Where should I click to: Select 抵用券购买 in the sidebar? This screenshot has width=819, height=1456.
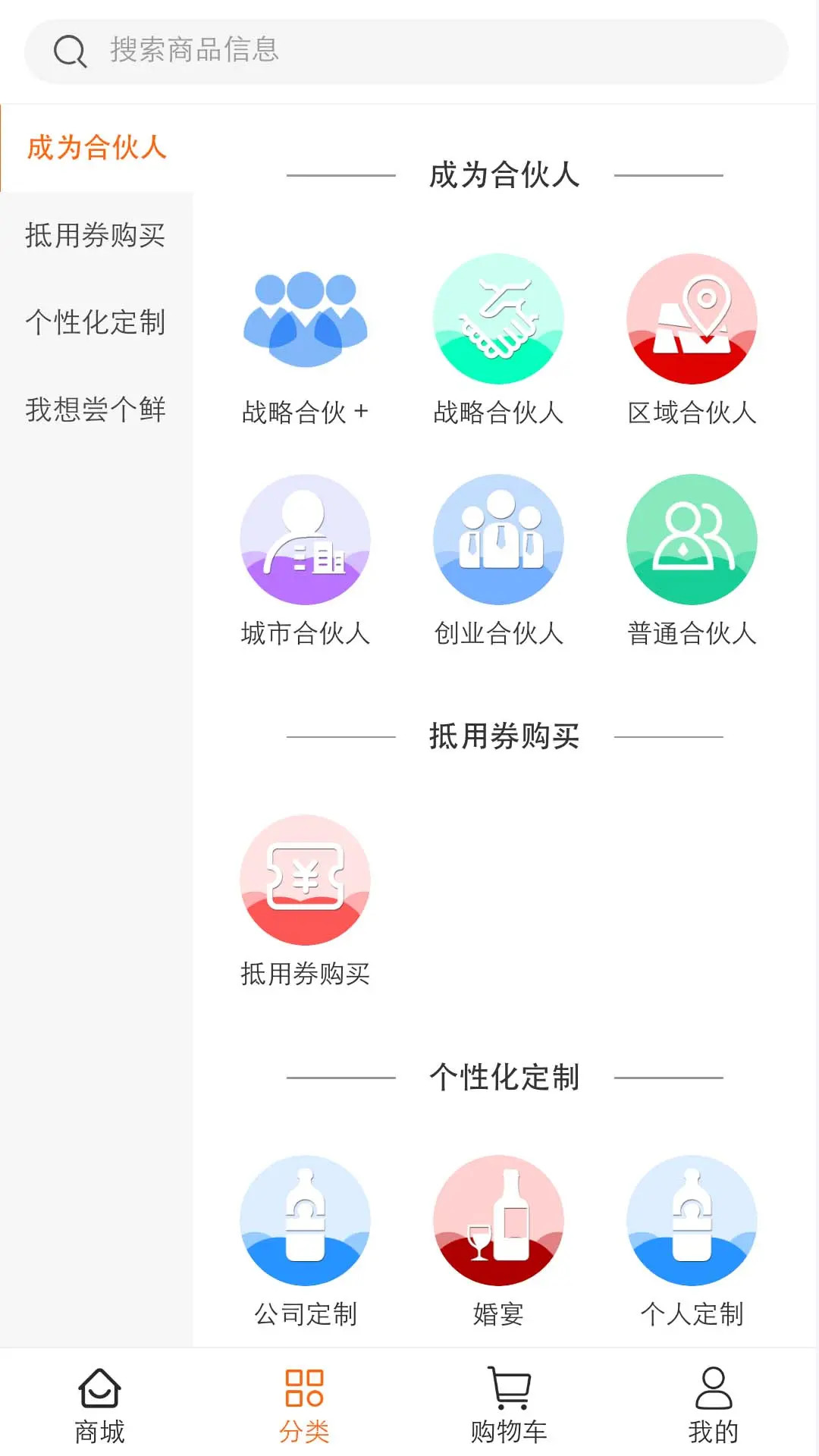coord(96,237)
